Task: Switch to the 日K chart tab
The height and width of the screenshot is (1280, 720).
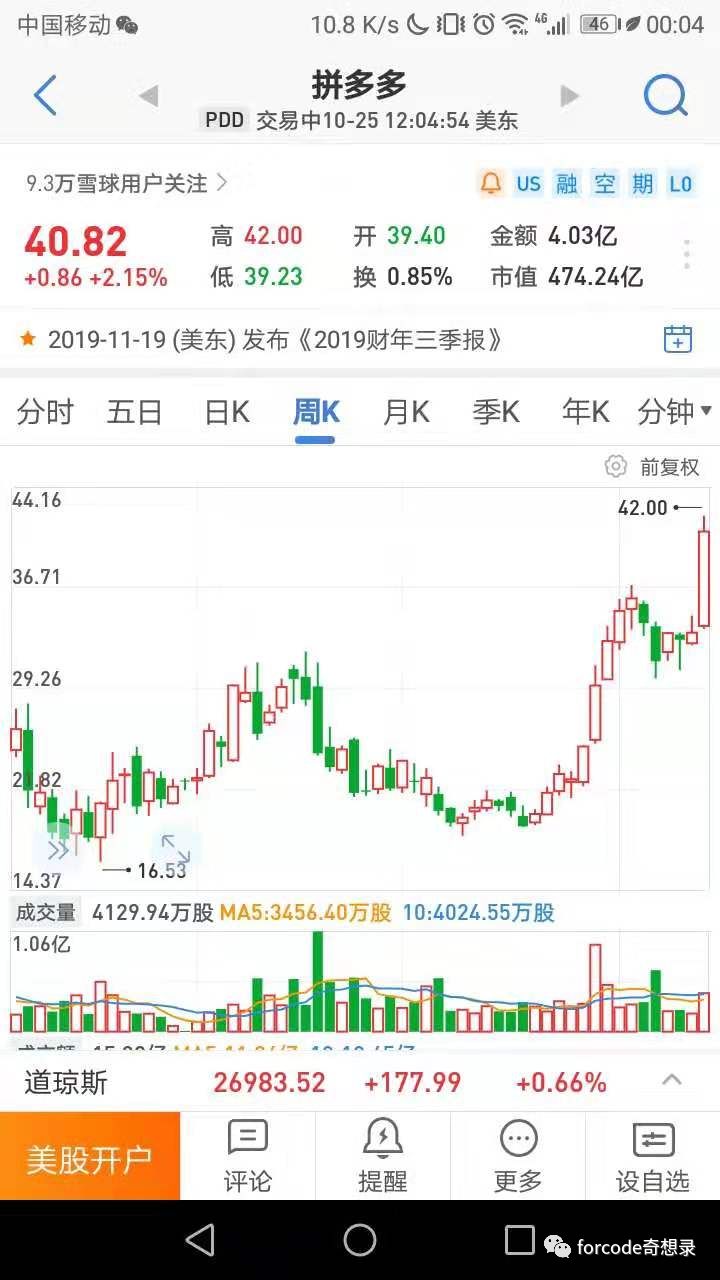Action: 227,412
